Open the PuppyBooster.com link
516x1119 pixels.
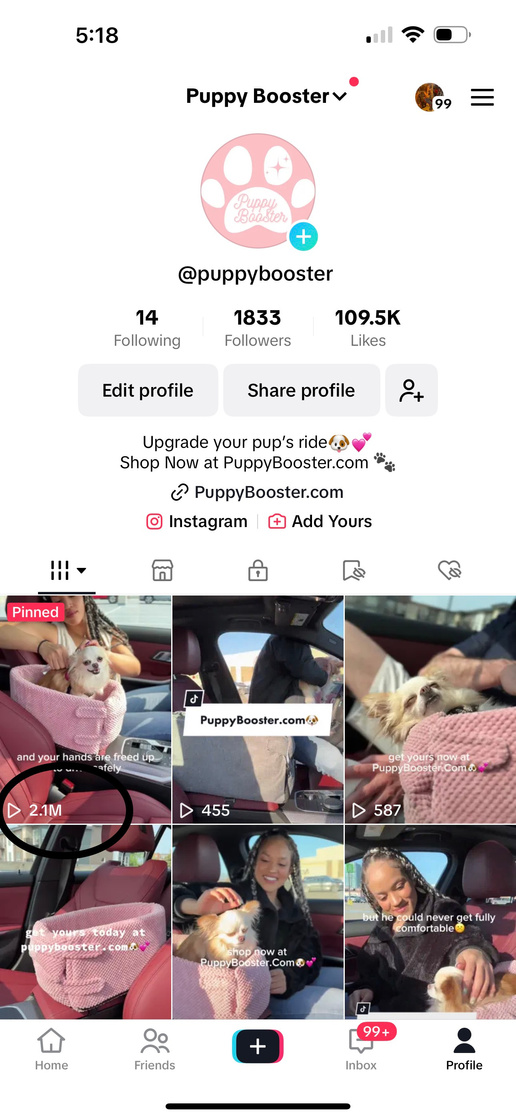[257, 492]
